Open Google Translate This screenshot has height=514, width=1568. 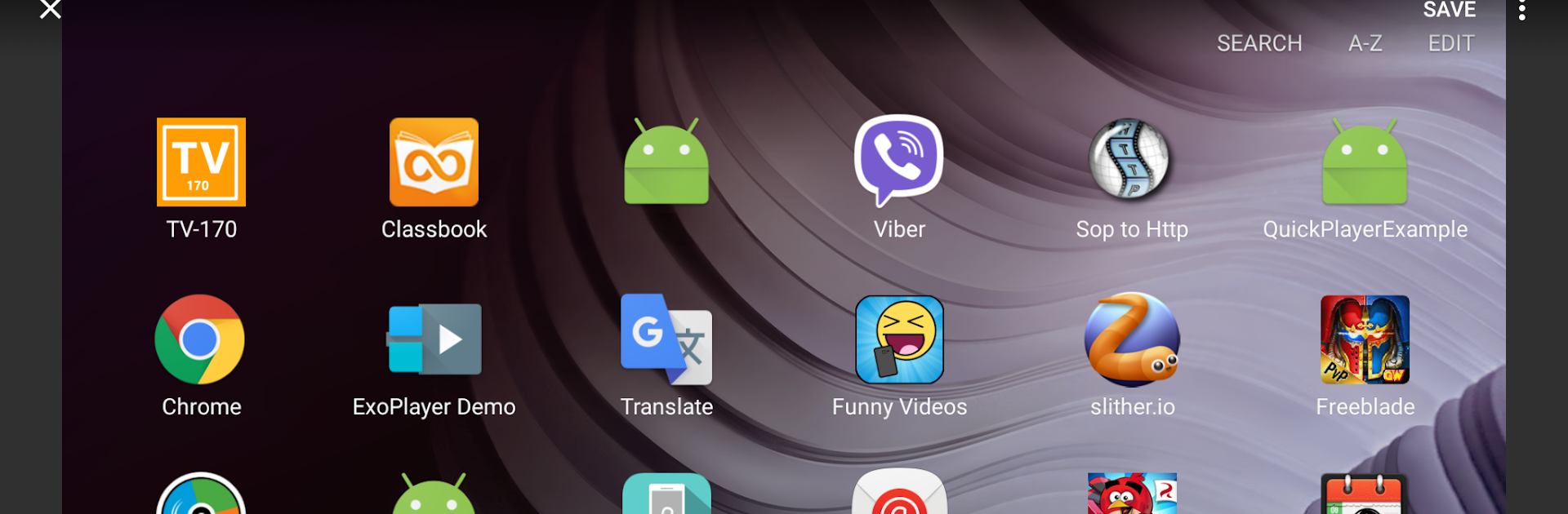tap(666, 339)
